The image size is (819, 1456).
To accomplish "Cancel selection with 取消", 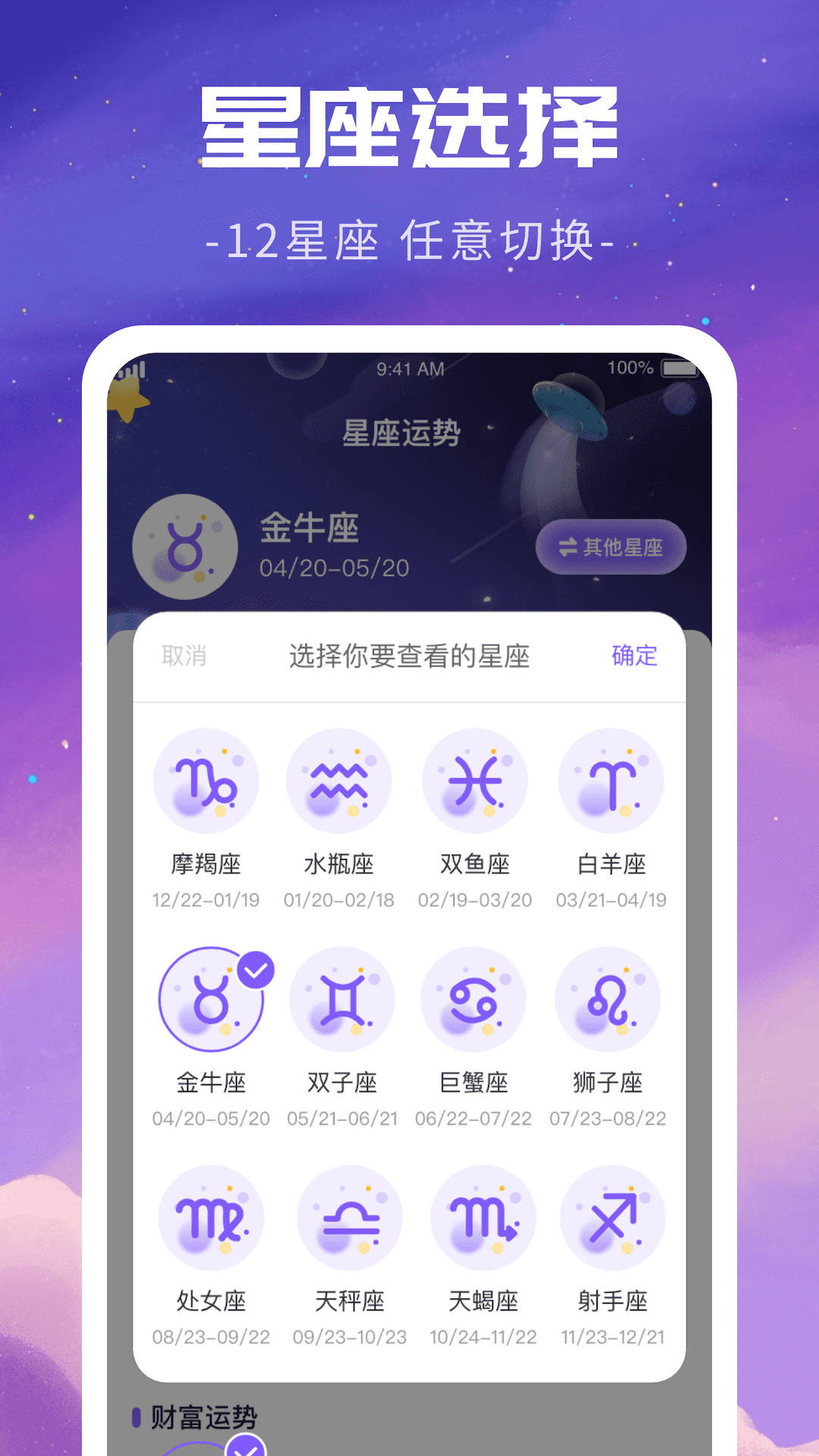I will (x=184, y=655).
